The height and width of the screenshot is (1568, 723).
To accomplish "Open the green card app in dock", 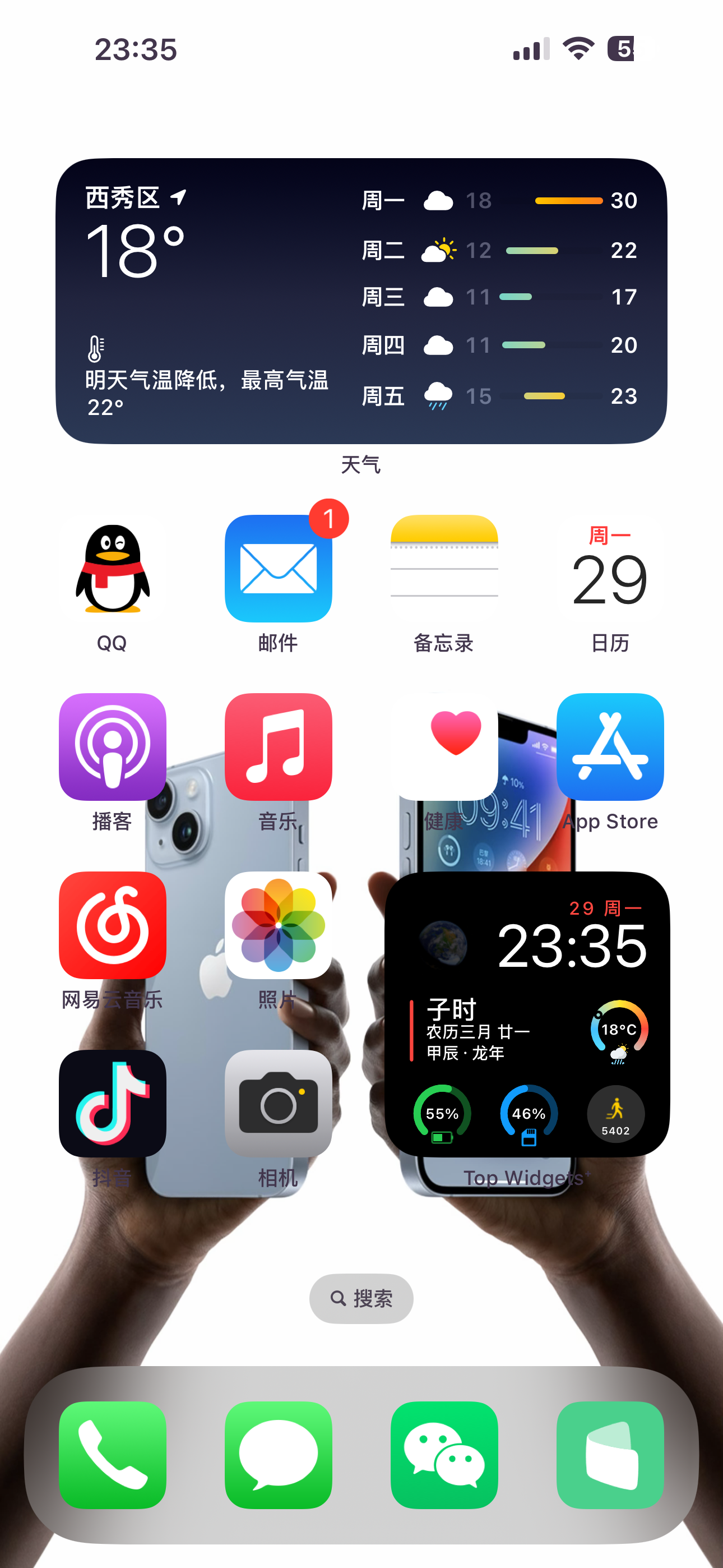I will 610,1455.
